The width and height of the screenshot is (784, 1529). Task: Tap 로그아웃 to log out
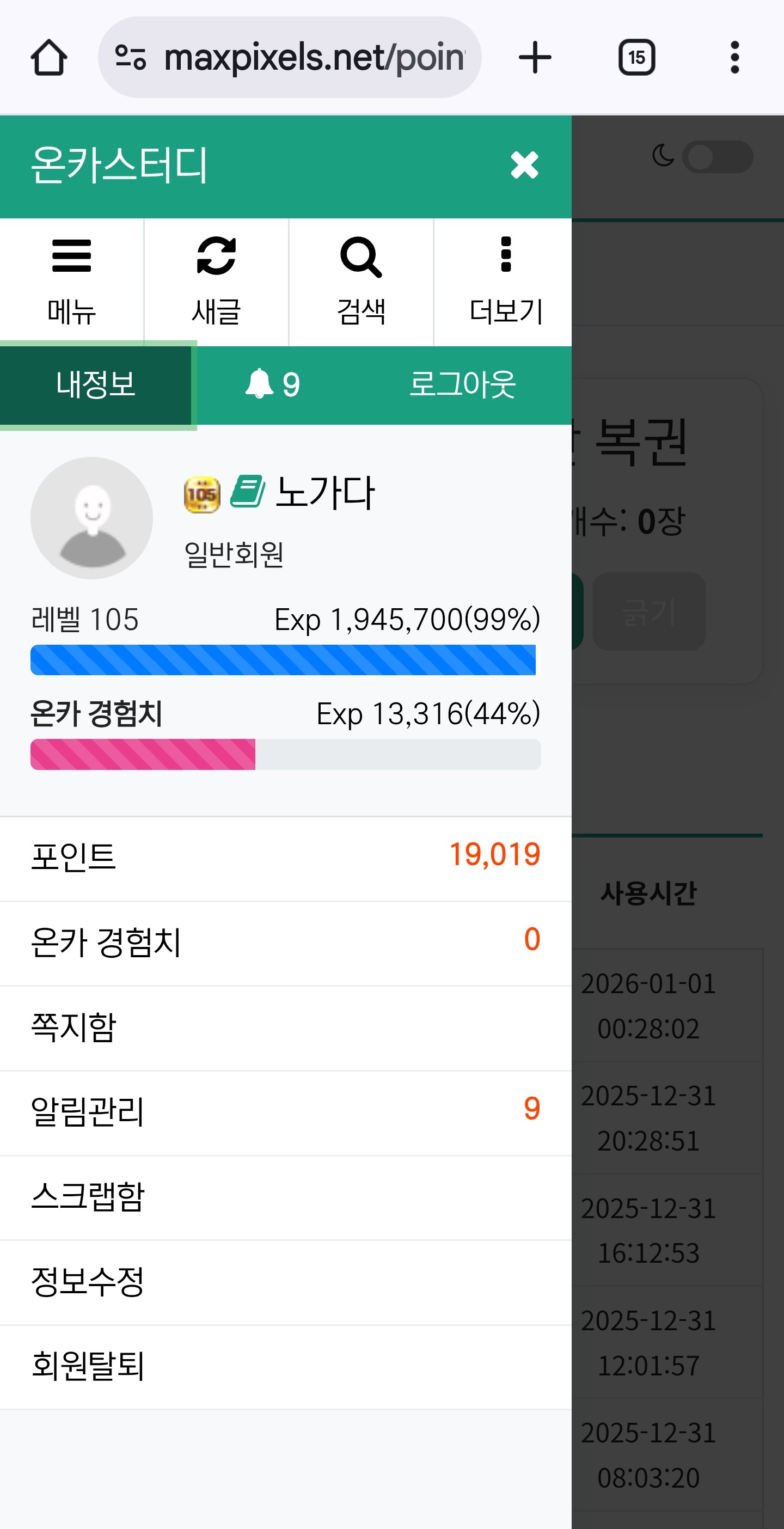462,384
